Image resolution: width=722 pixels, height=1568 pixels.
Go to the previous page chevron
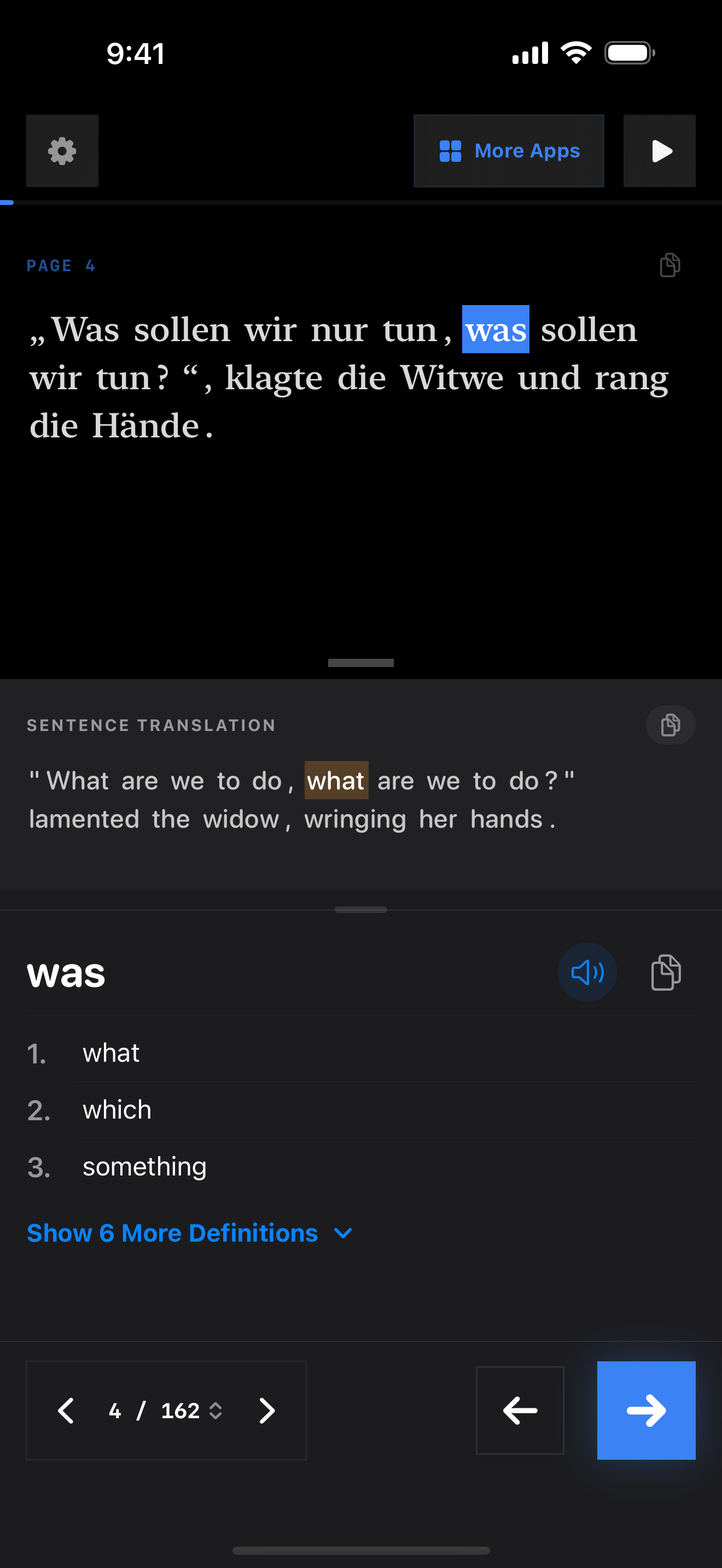click(x=66, y=1411)
